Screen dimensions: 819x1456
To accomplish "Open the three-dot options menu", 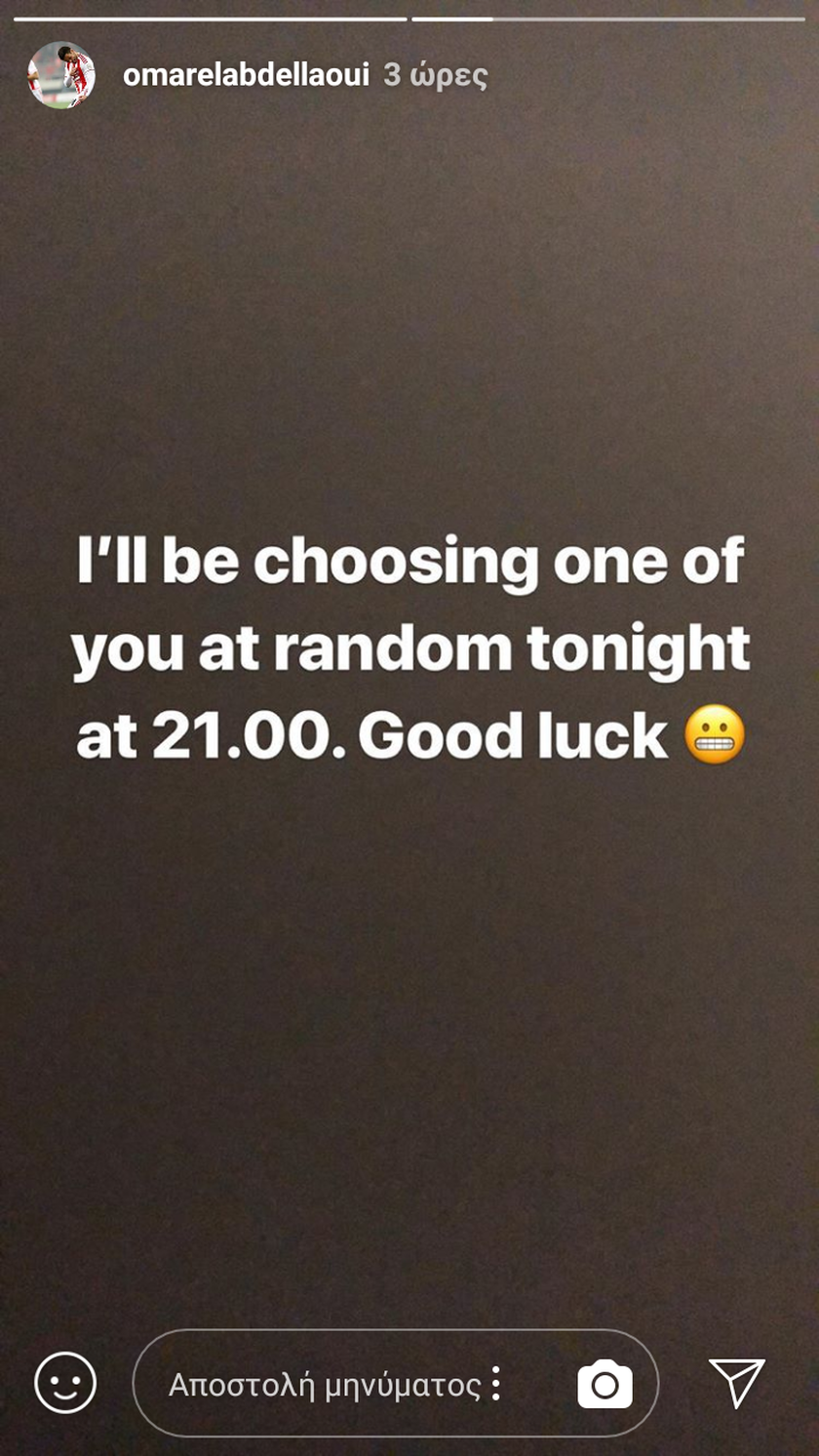I will click(x=496, y=1383).
